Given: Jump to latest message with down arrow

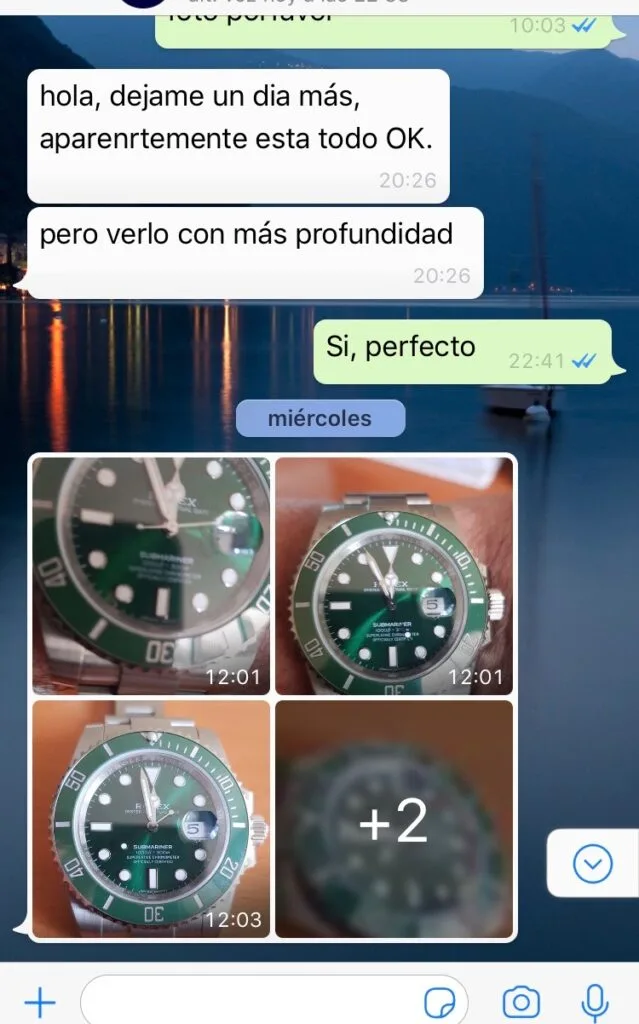Looking at the screenshot, I should (x=592, y=863).
